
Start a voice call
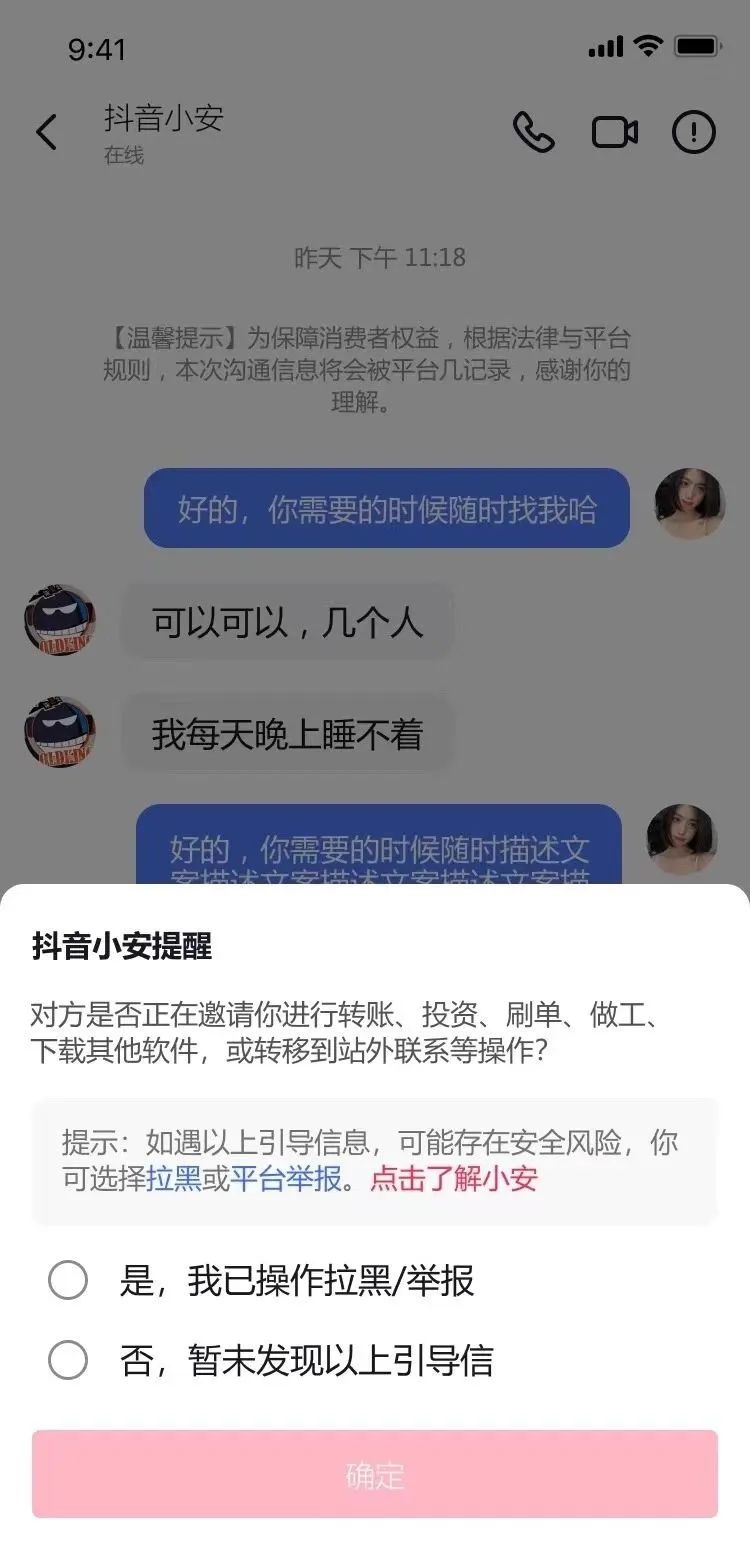[534, 132]
